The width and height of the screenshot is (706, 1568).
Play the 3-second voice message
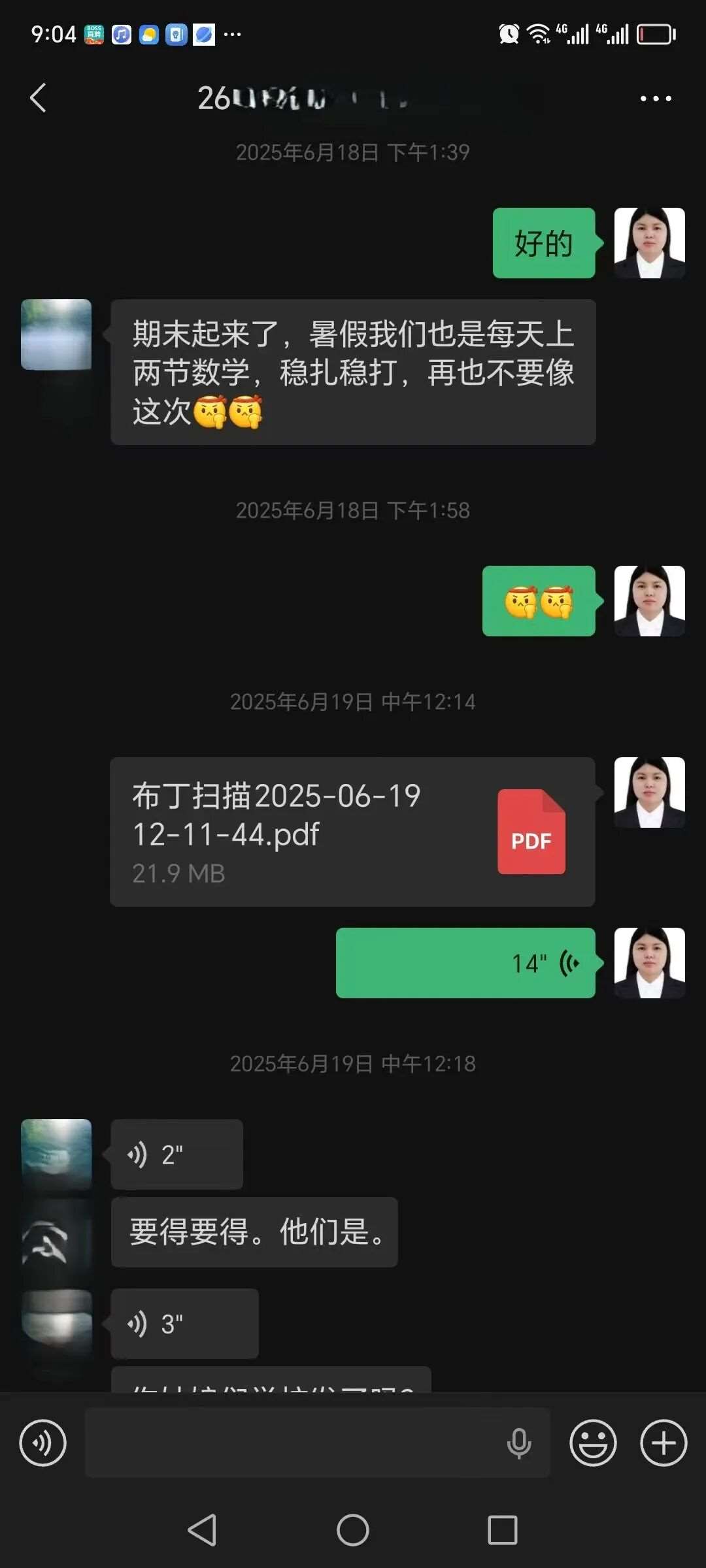point(184,1324)
